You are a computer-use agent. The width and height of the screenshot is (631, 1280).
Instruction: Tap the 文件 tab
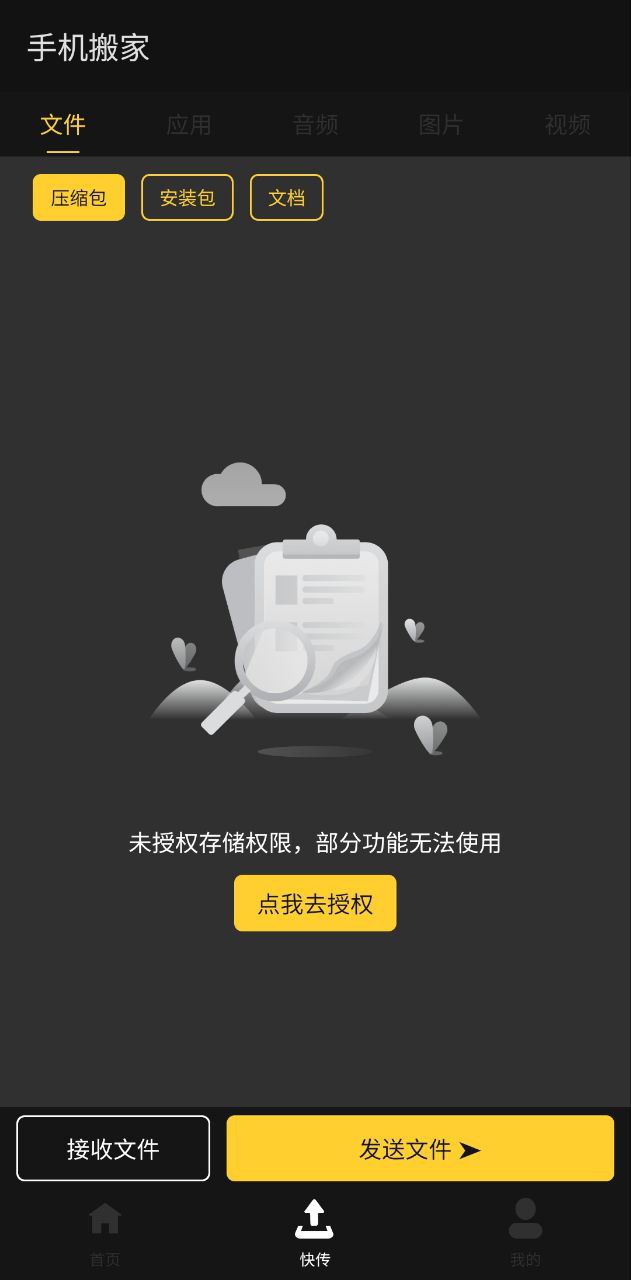pos(63,125)
